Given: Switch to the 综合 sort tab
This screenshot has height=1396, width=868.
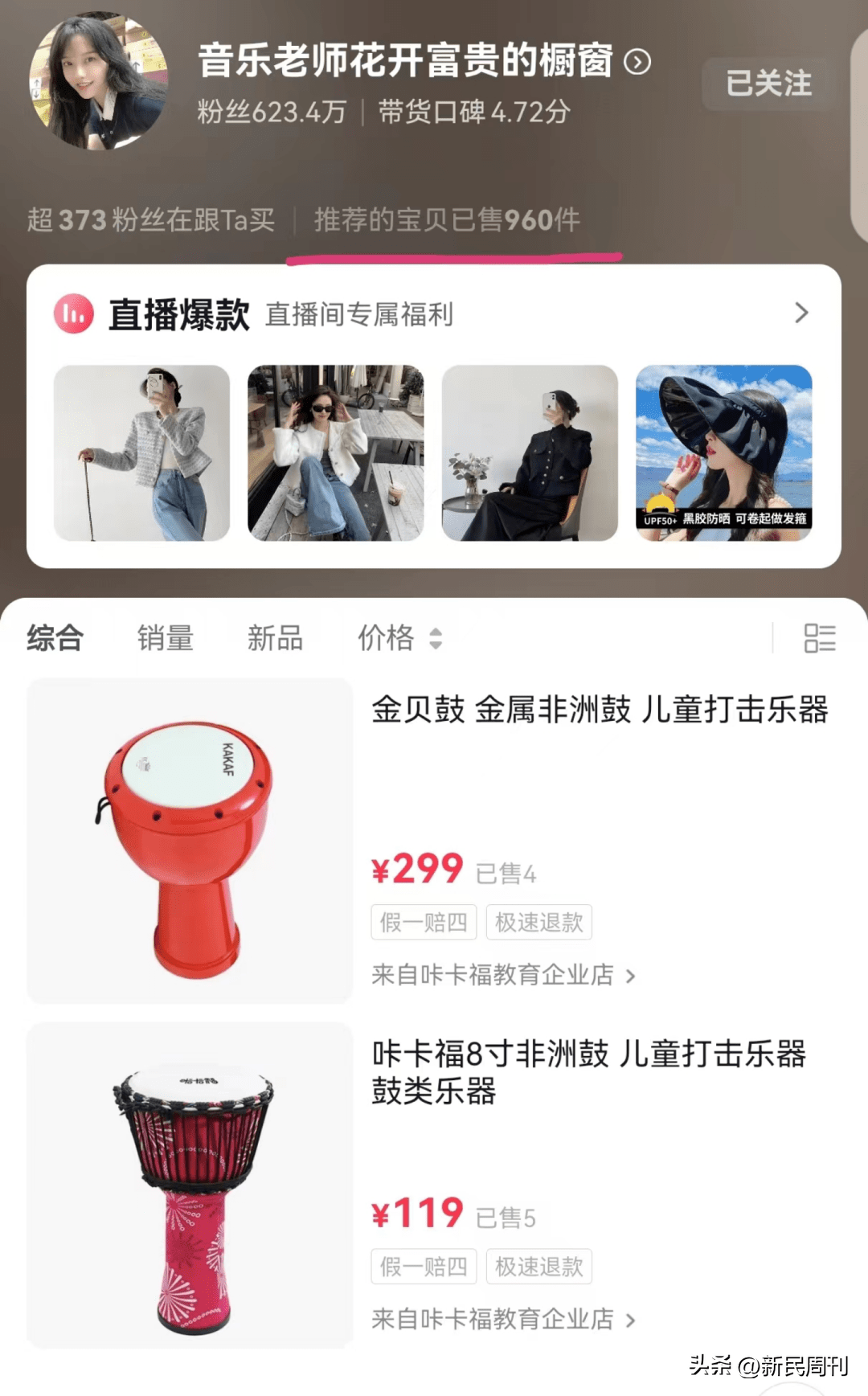Looking at the screenshot, I should [x=55, y=638].
